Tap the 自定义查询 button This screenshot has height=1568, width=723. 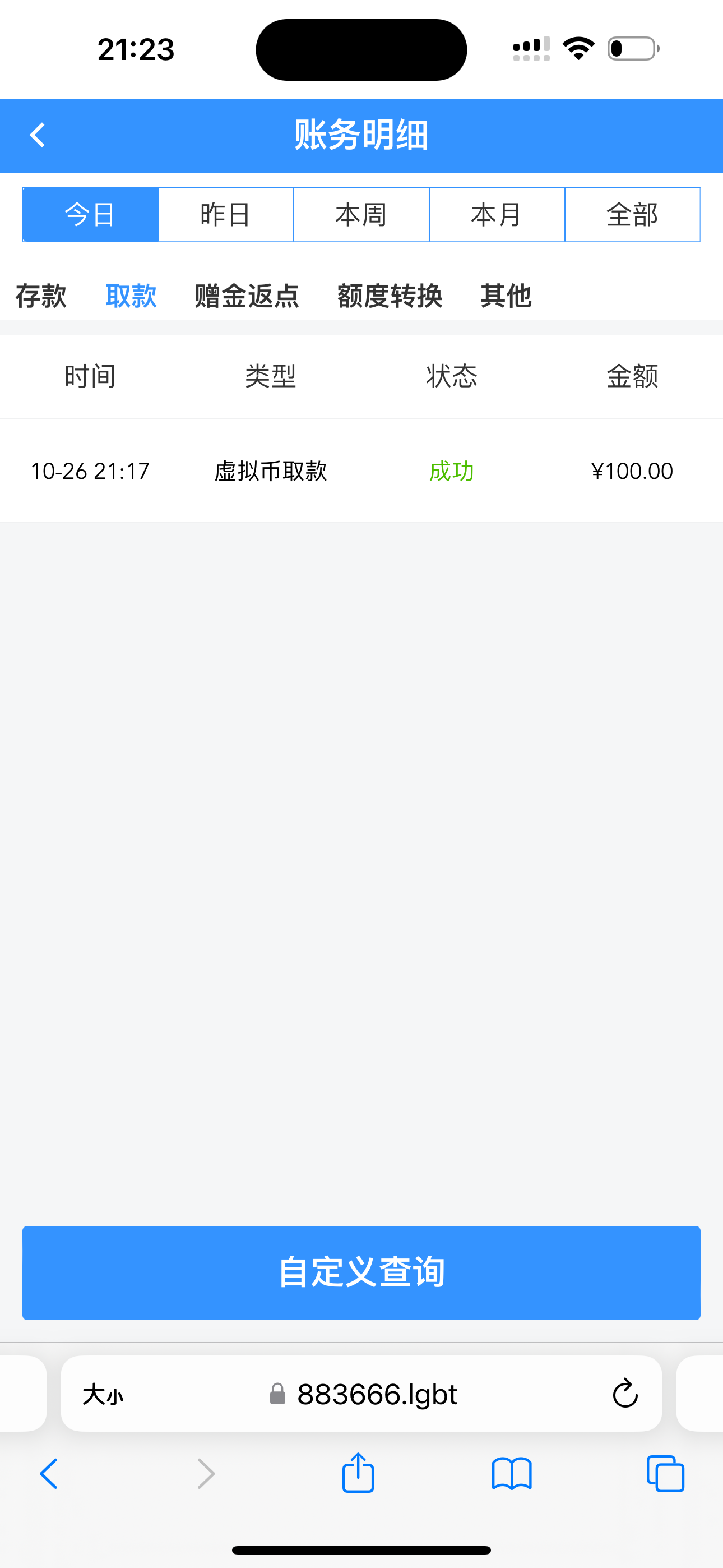(x=361, y=1273)
